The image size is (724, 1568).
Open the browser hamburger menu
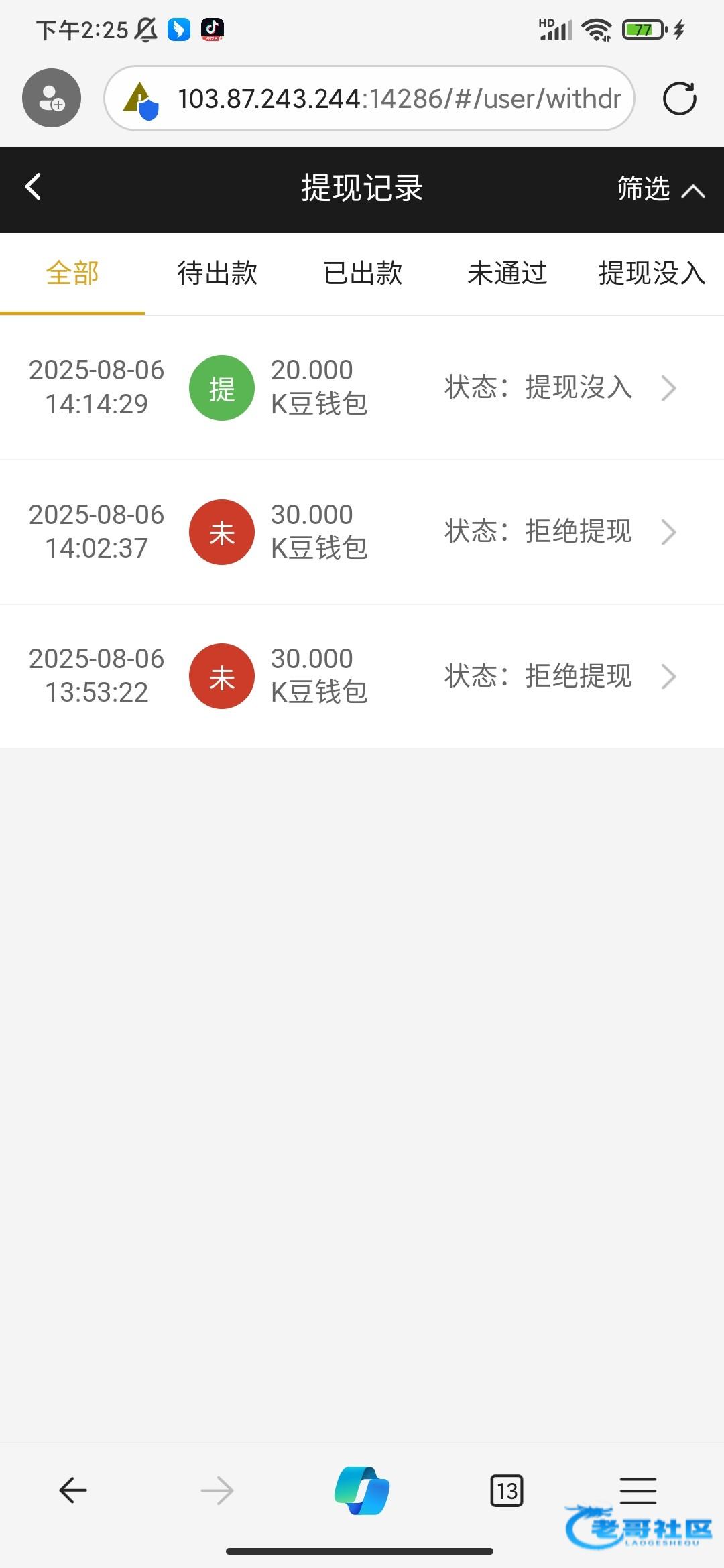tap(638, 1489)
